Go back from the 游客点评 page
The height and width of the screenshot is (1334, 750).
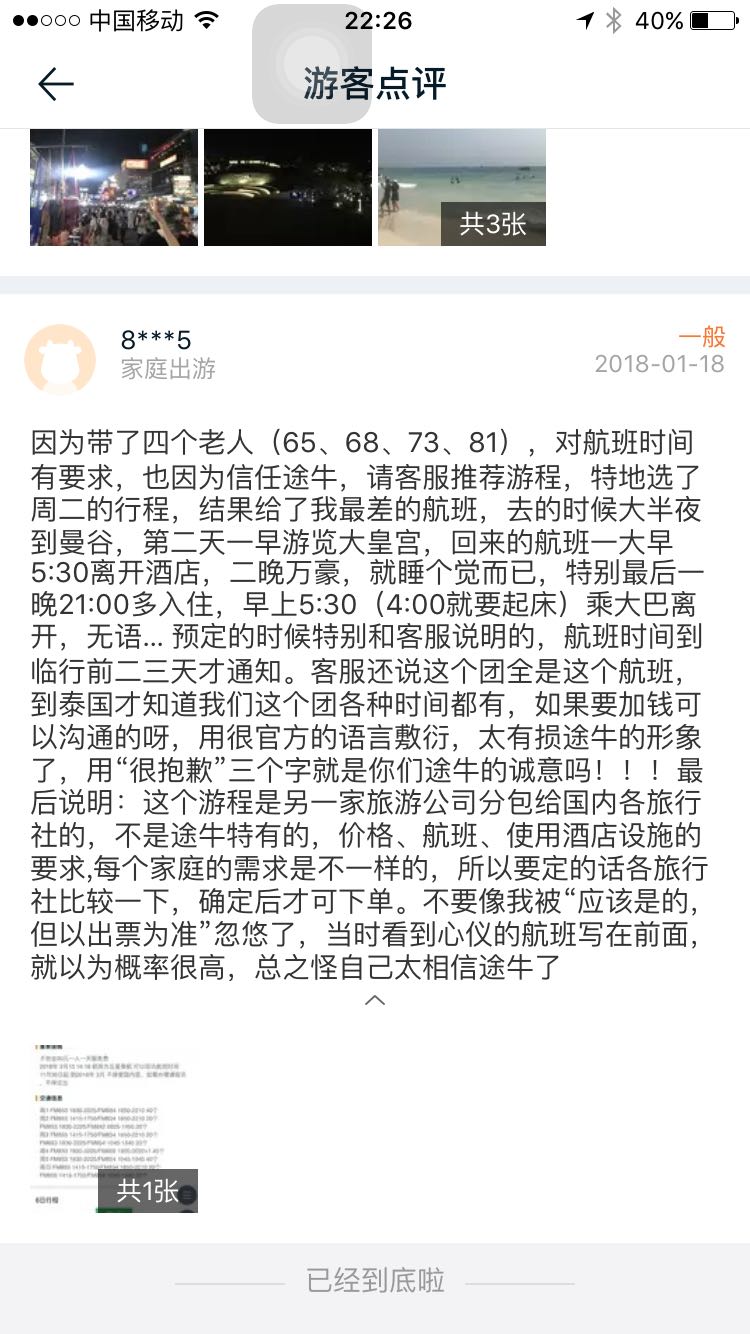56,85
